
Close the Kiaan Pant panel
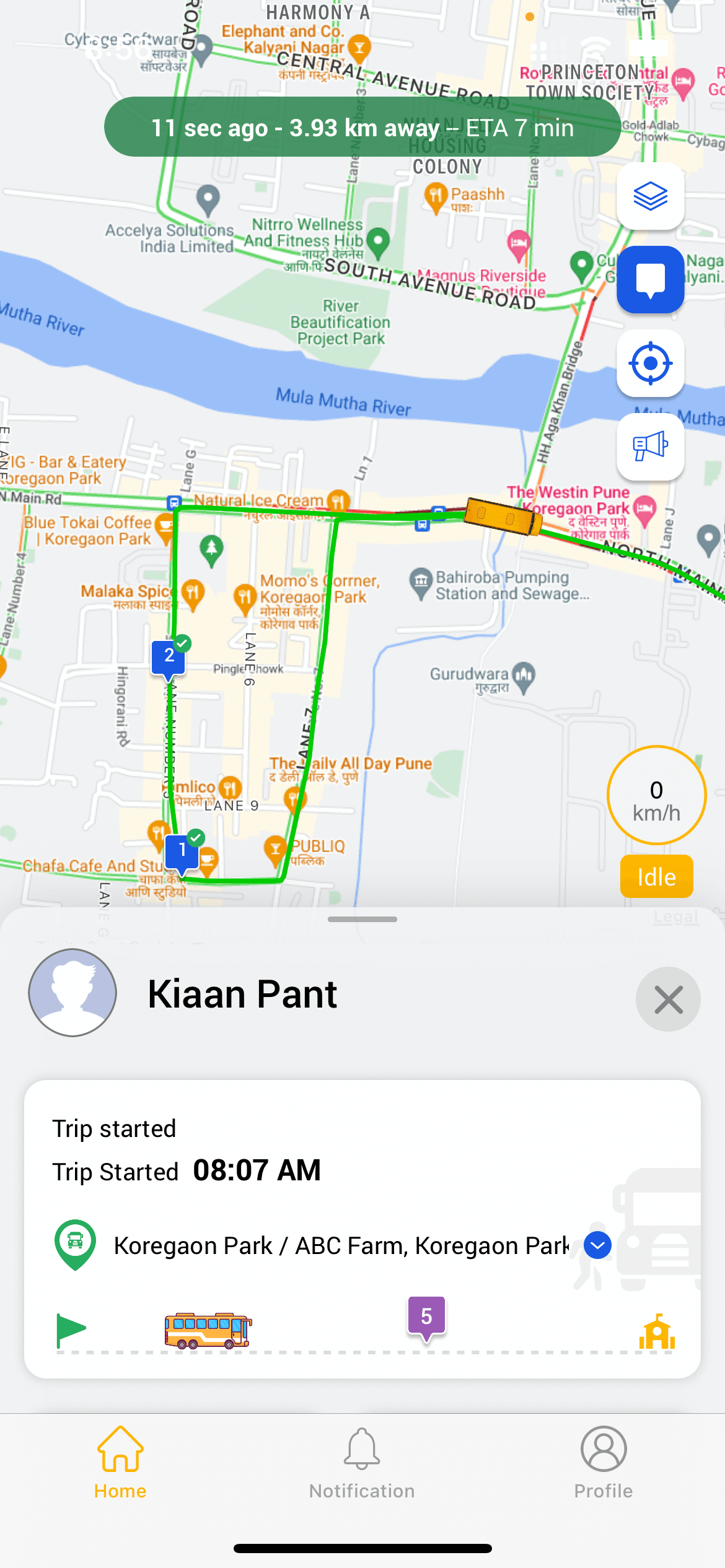[x=668, y=999]
